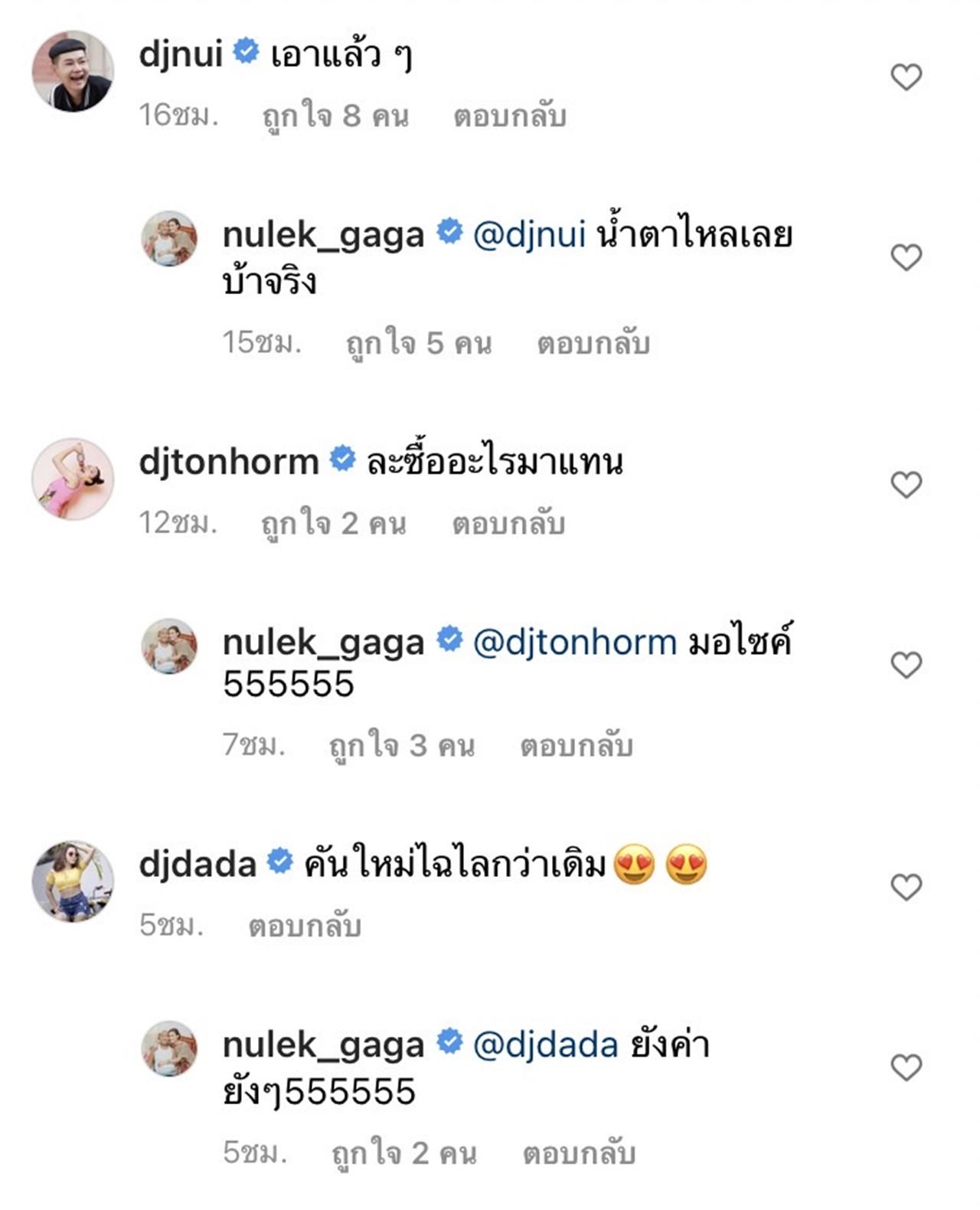Like nulek_gaga's reply to @djdada
Screen dimensions: 980x1210
pos(906,1067)
